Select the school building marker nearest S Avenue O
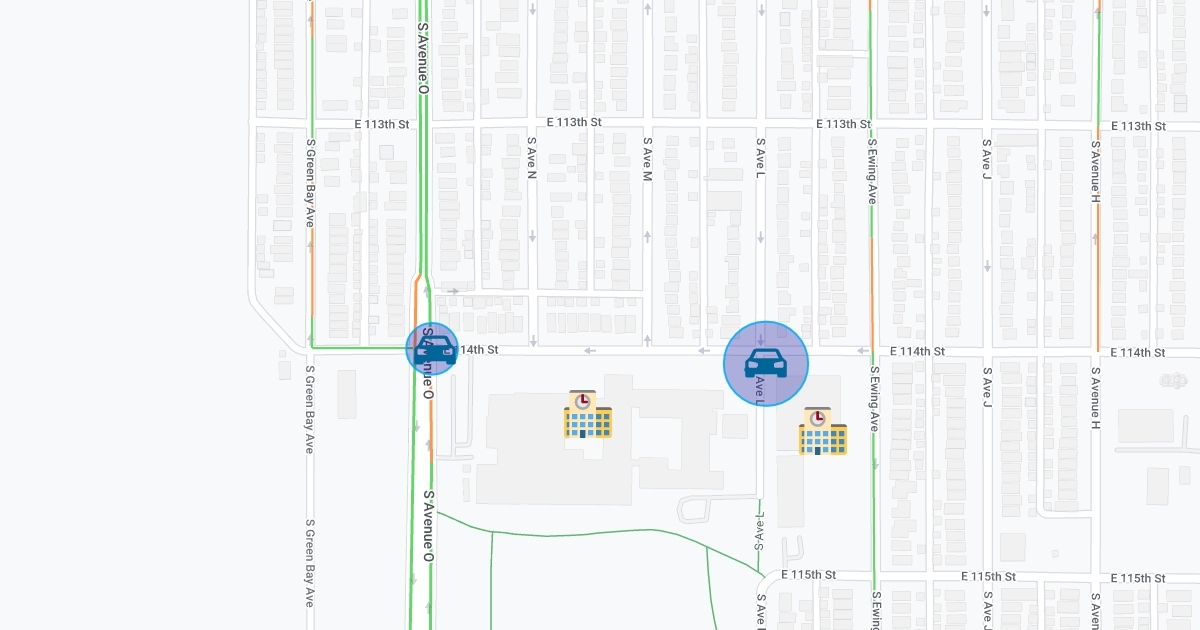Viewport: 1200px width, 630px height. pyautogui.click(x=588, y=415)
